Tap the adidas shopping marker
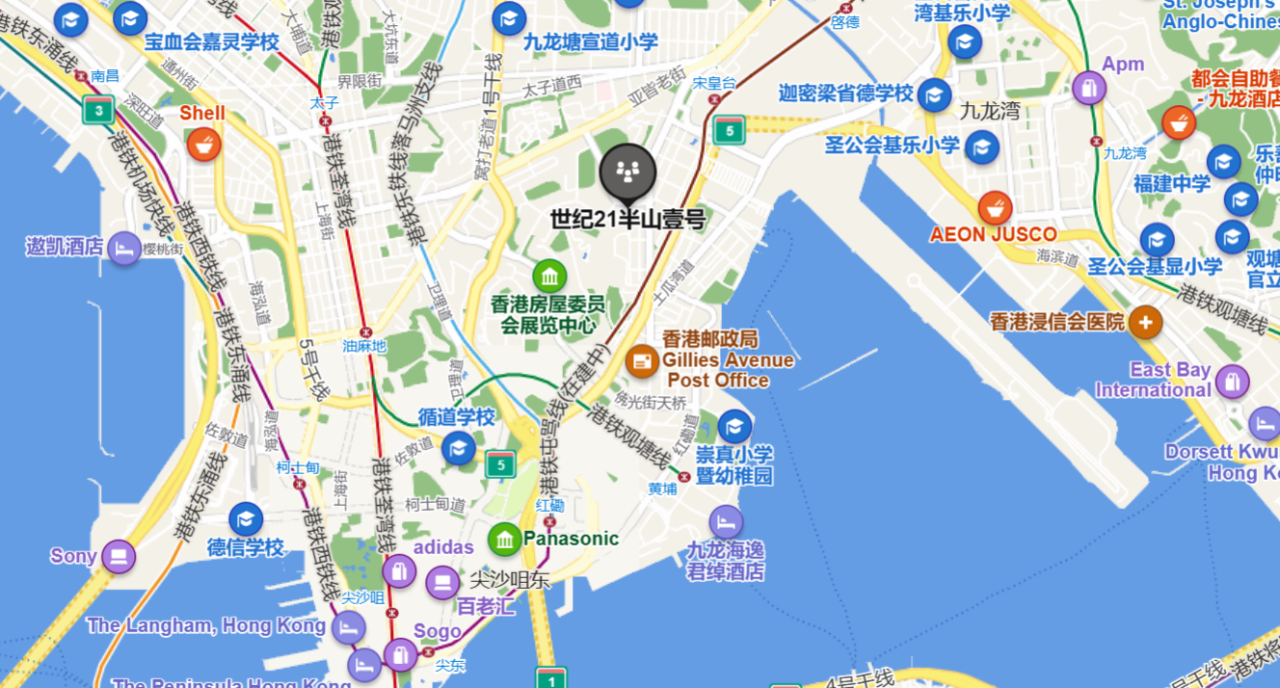Screen dimensions: 1280x688 399,572
